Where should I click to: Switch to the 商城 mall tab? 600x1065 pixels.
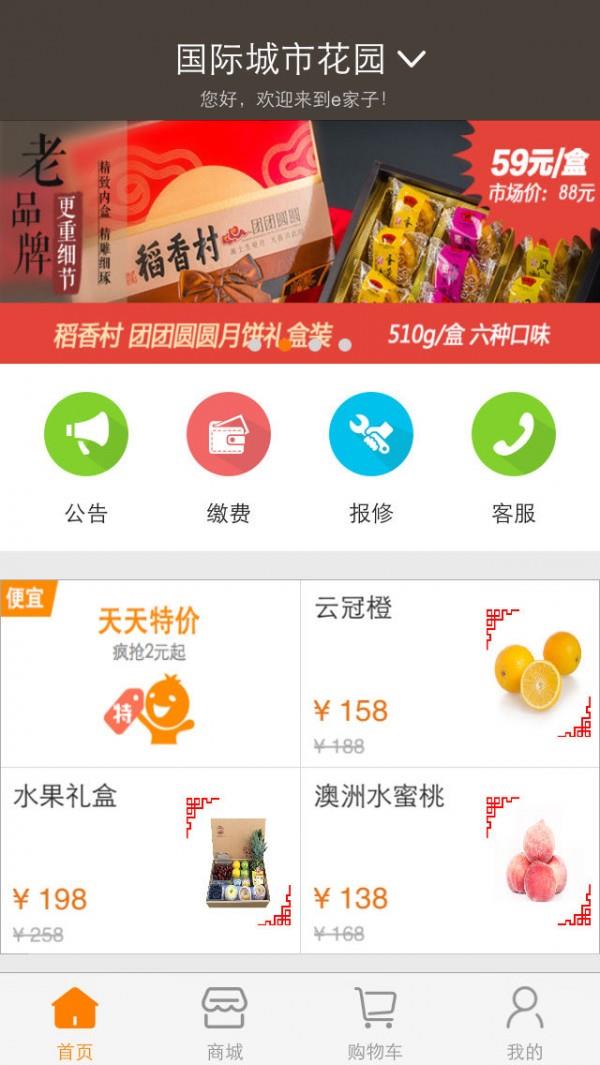(225, 1022)
